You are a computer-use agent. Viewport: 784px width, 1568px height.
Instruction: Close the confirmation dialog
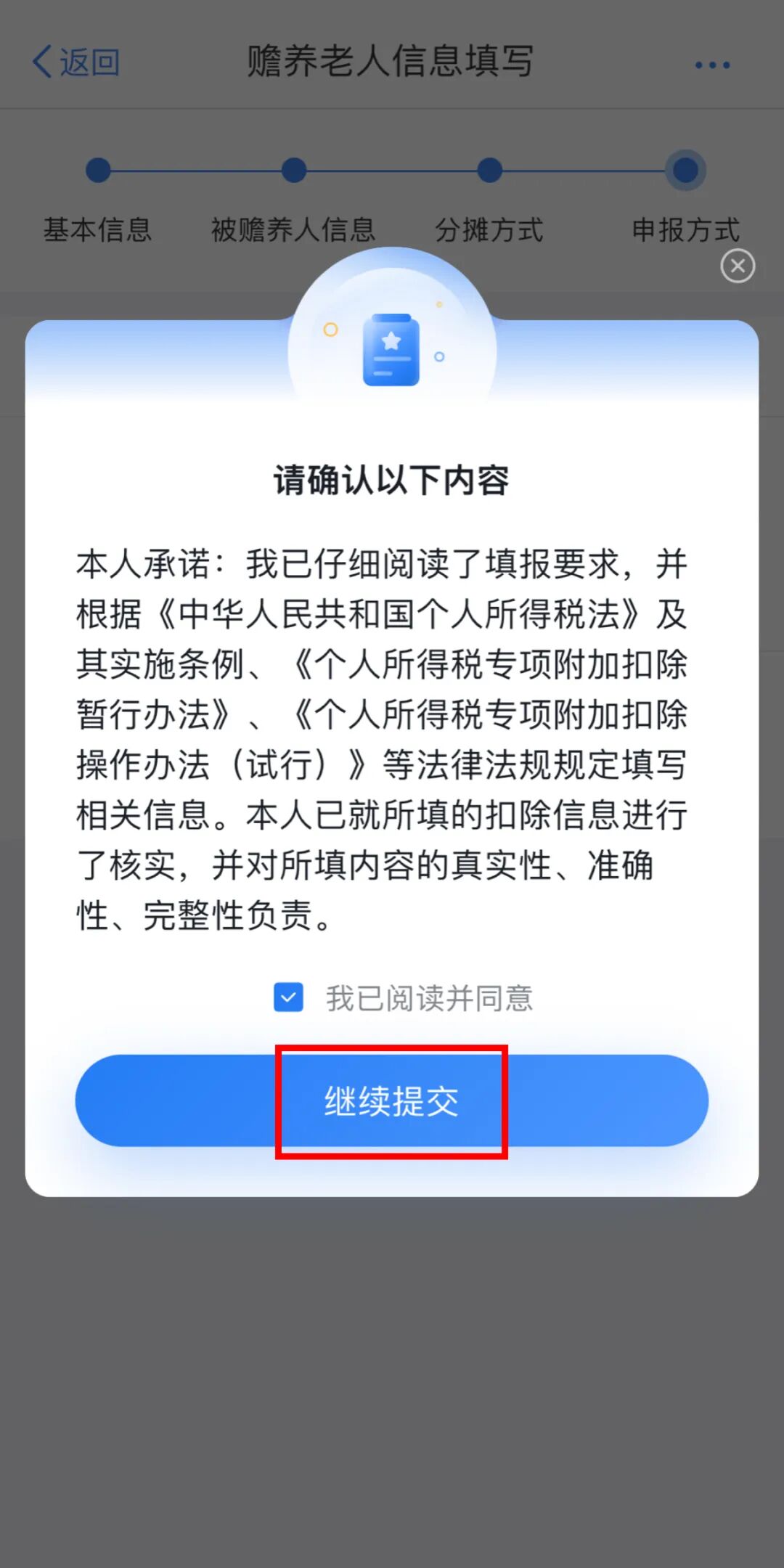coord(738,266)
